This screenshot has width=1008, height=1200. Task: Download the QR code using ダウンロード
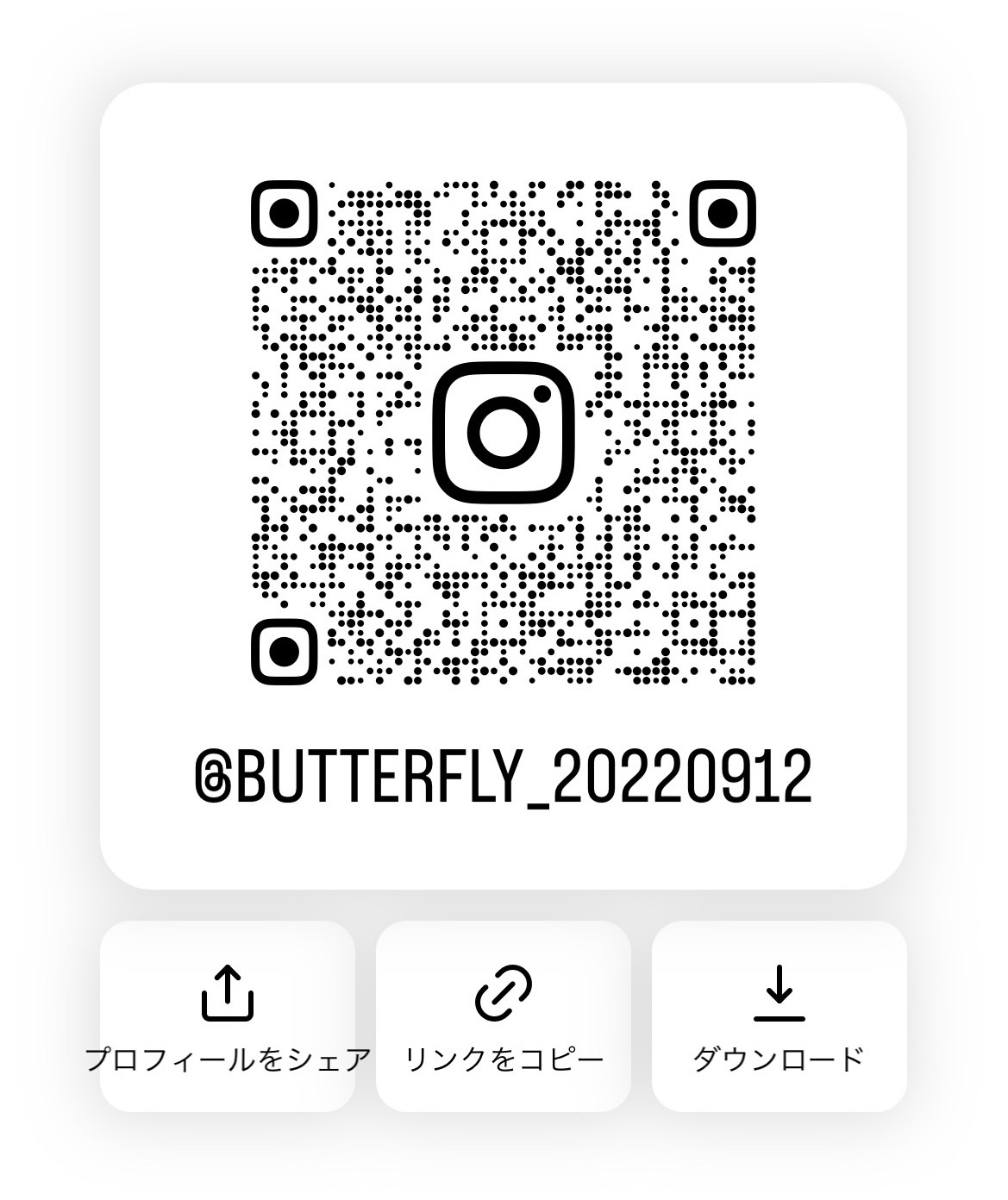pyautogui.click(x=779, y=1016)
